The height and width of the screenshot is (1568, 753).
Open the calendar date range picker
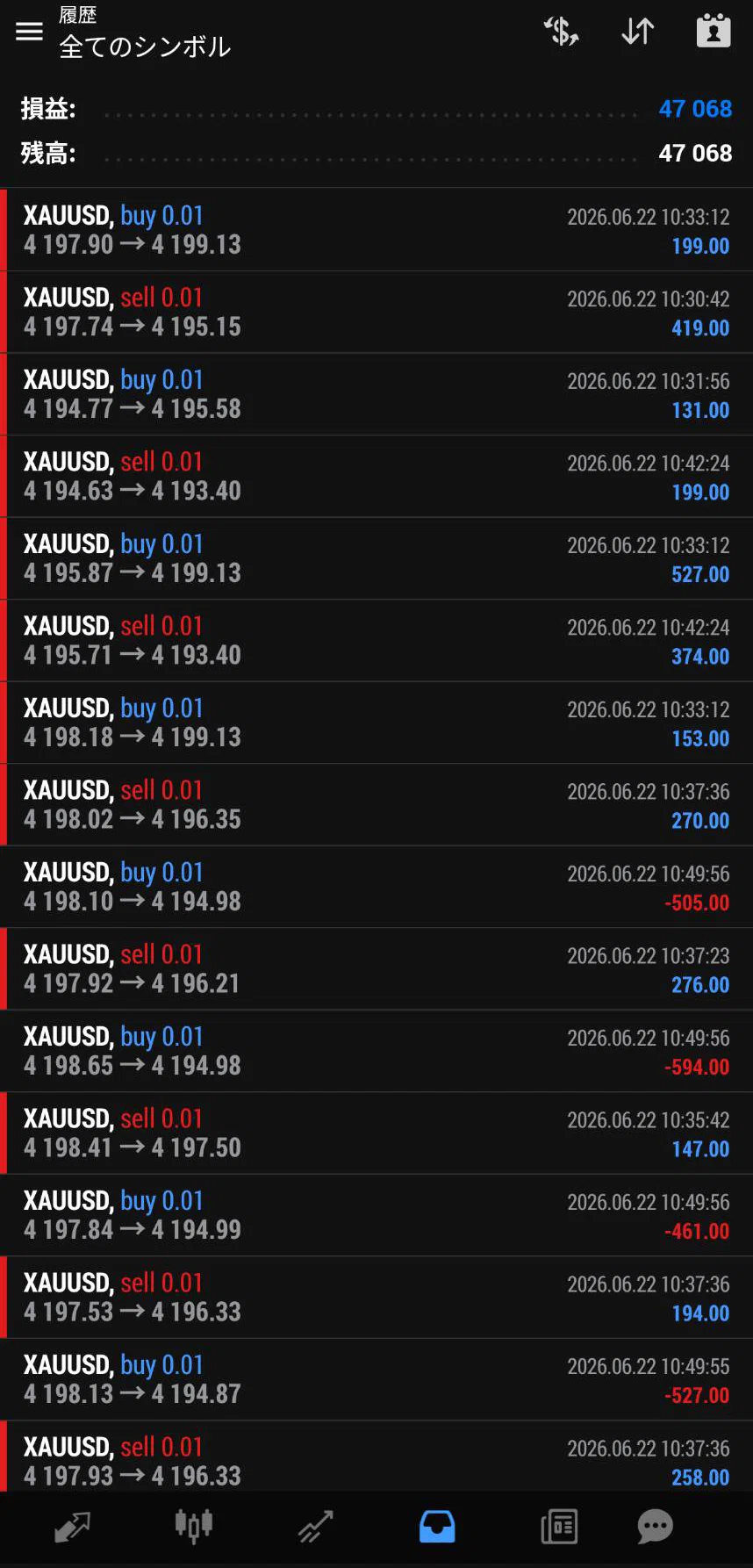[x=714, y=31]
